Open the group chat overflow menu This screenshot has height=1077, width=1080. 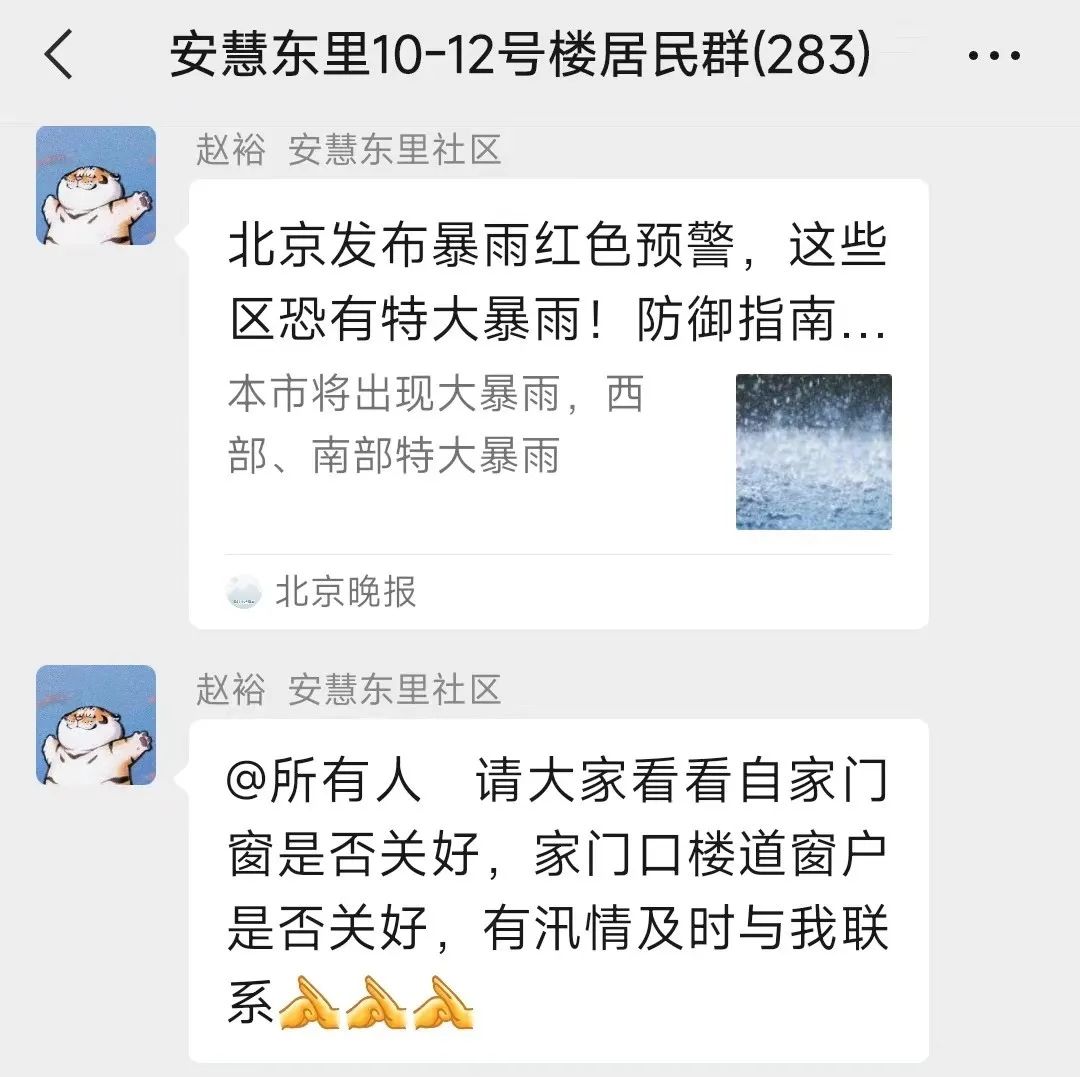point(994,55)
